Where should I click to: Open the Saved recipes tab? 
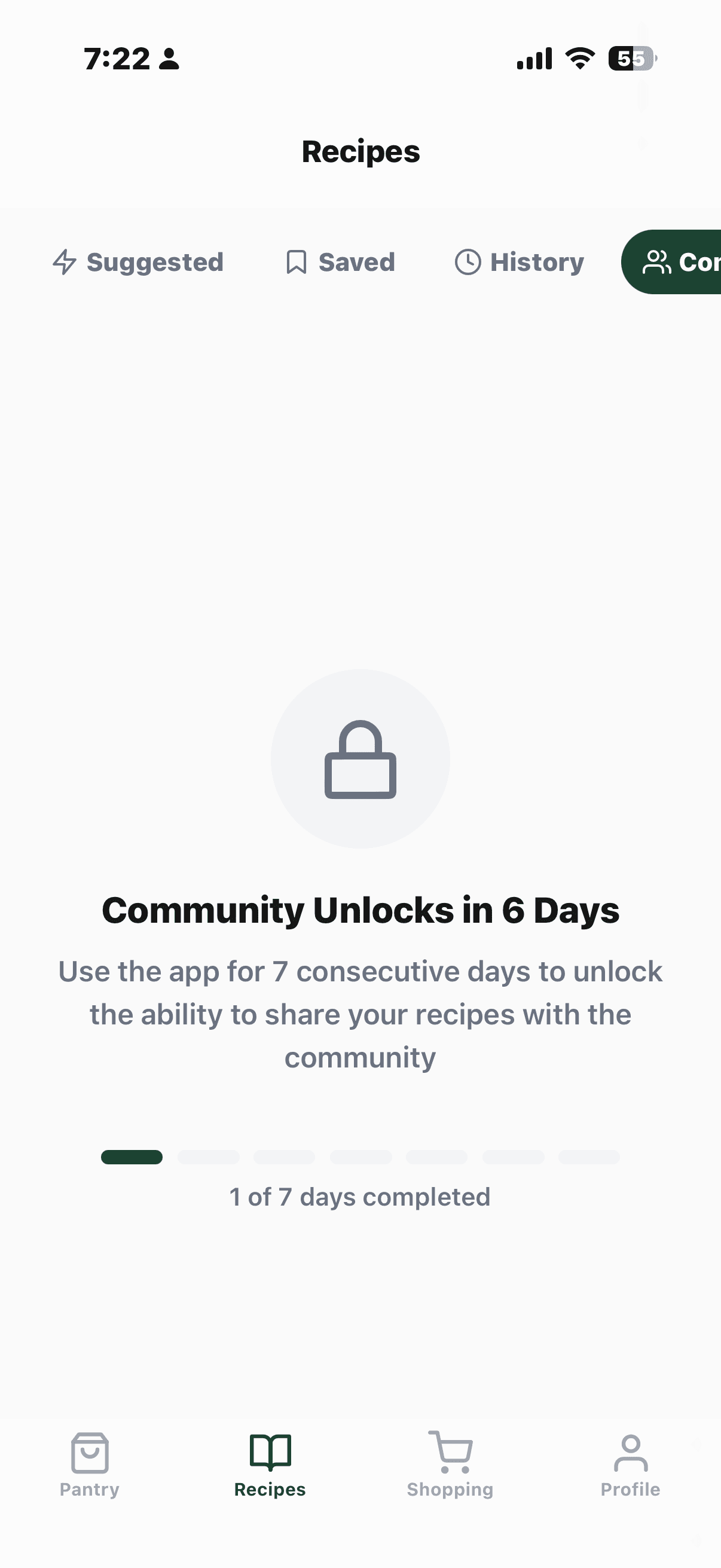tap(340, 263)
